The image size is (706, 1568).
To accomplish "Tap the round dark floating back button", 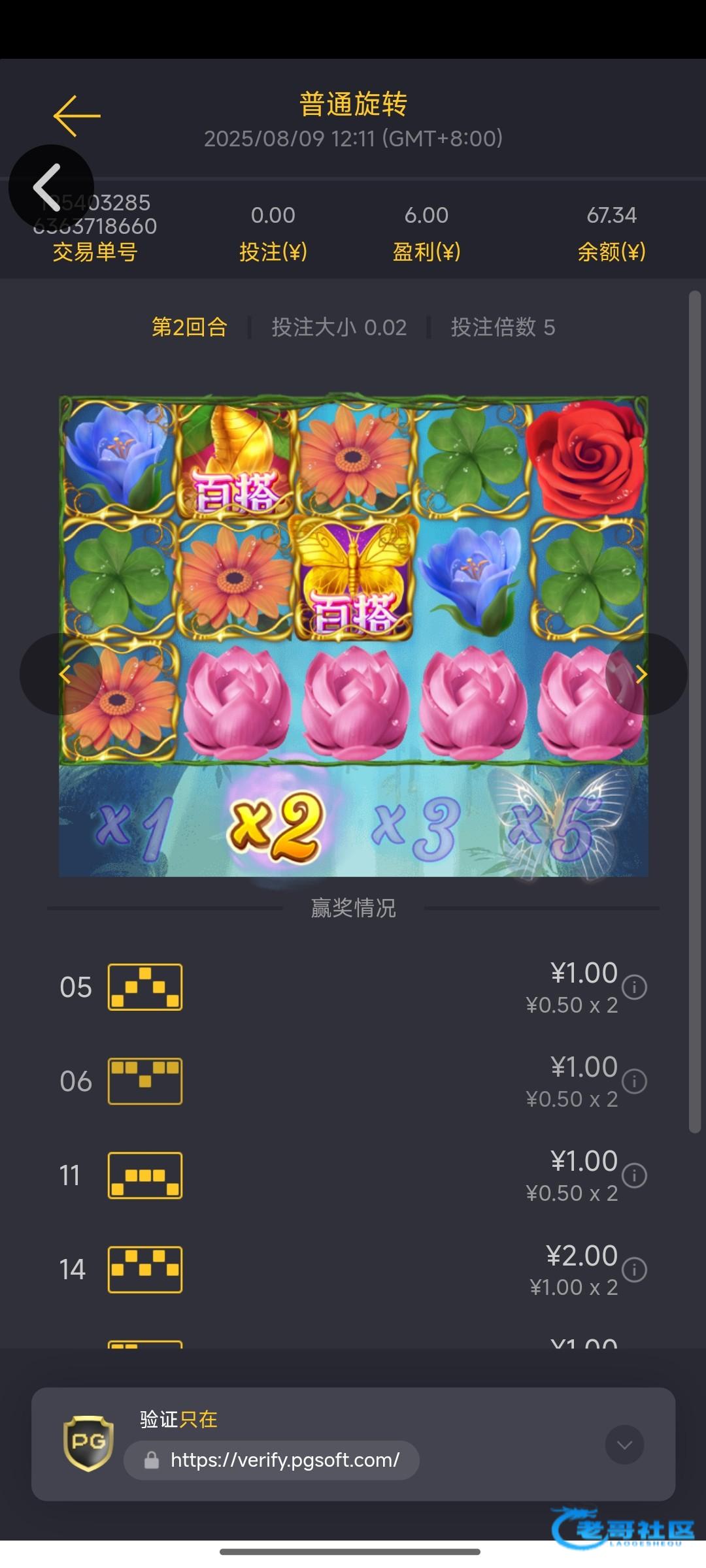I will [x=50, y=188].
